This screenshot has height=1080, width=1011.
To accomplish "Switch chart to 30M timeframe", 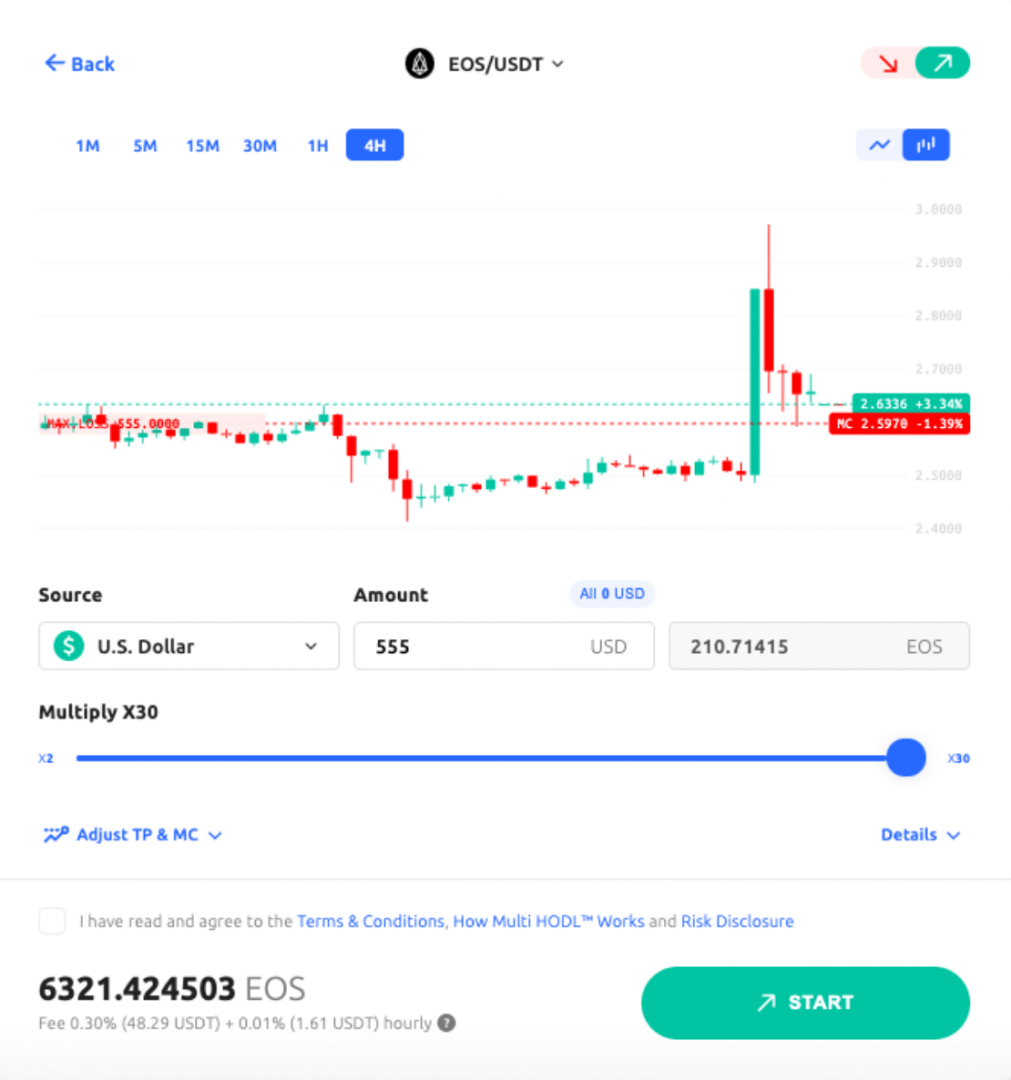I will 260,146.
